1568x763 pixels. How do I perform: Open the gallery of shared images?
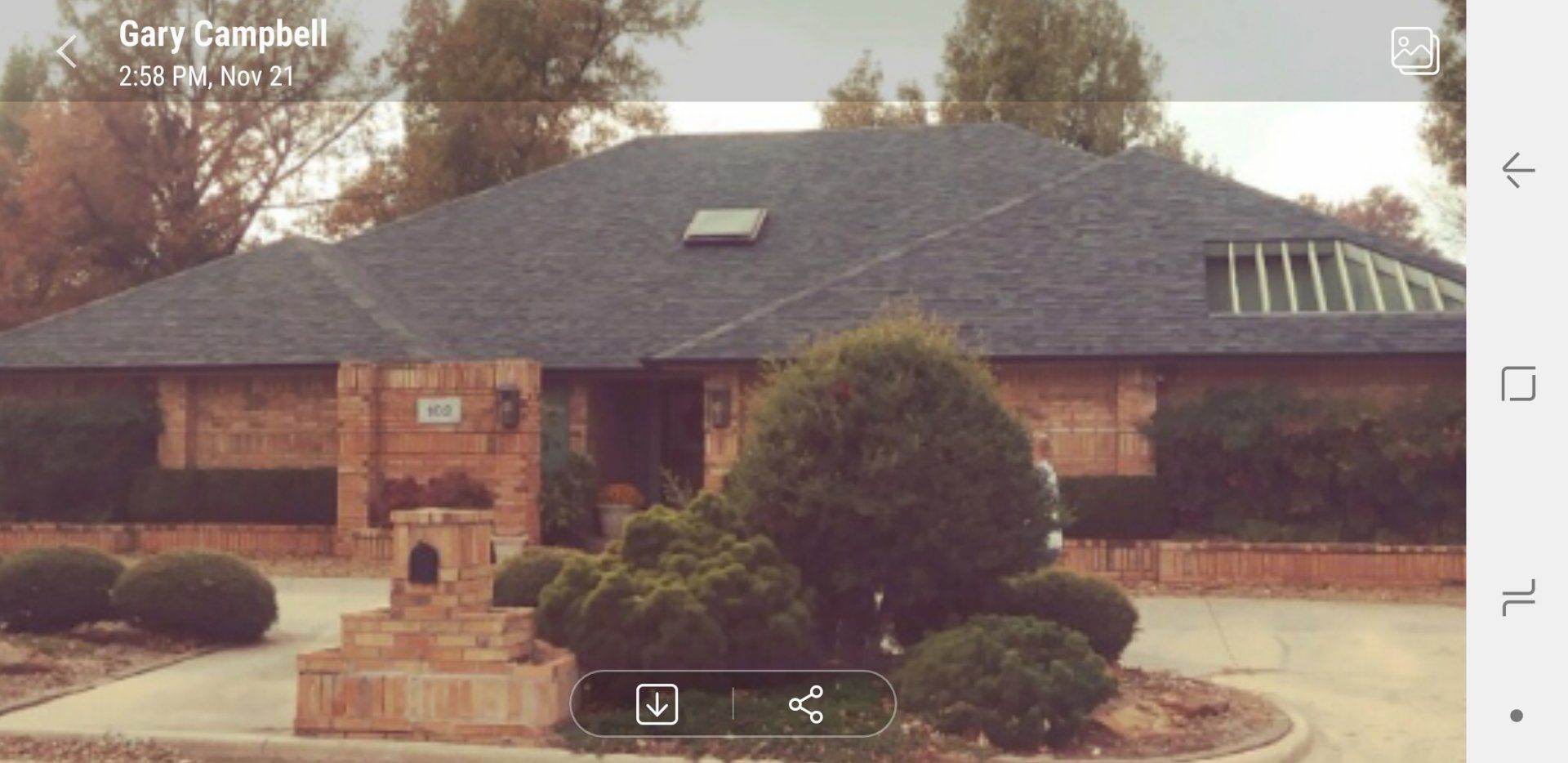(x=1414, y=51)
